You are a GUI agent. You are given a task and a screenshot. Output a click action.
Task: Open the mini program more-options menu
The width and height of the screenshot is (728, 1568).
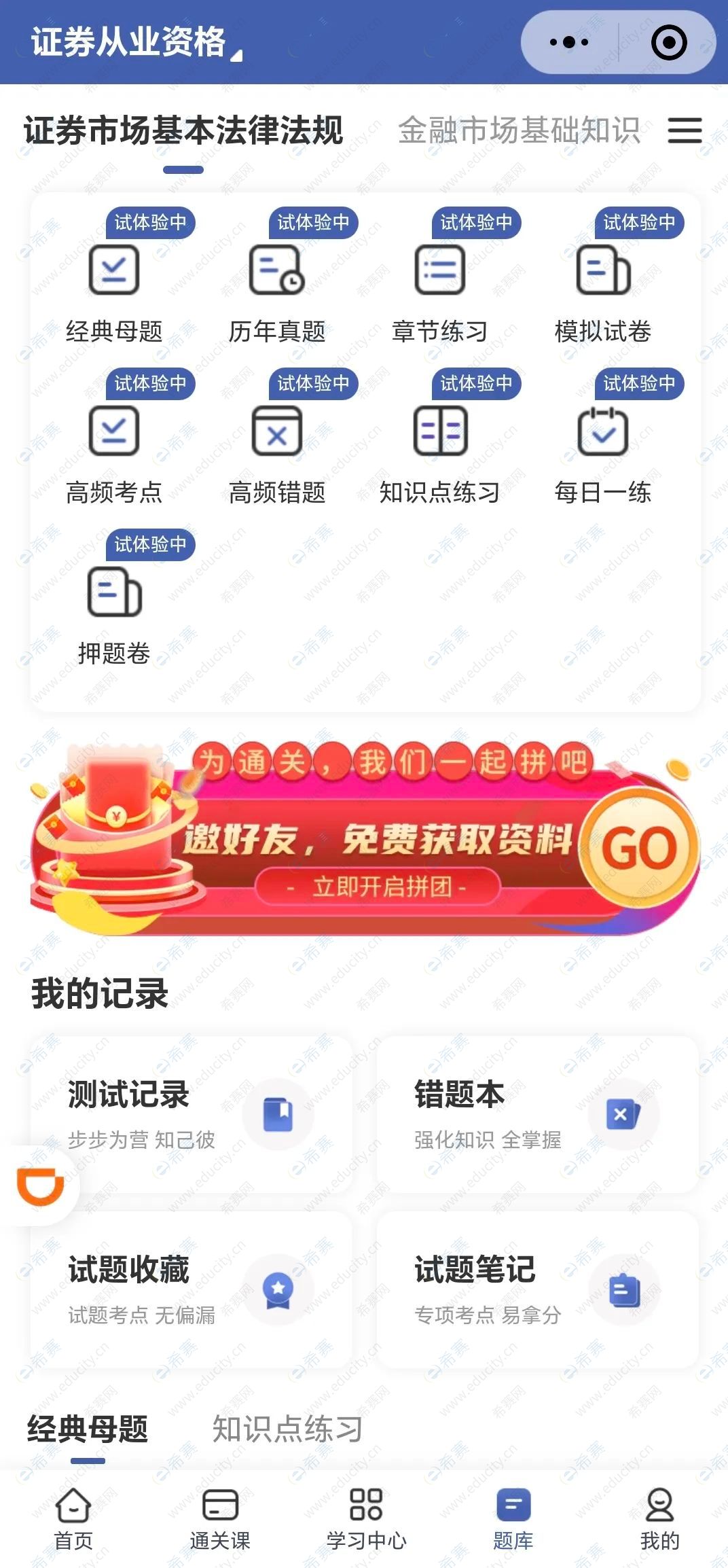tap(569, 42)
